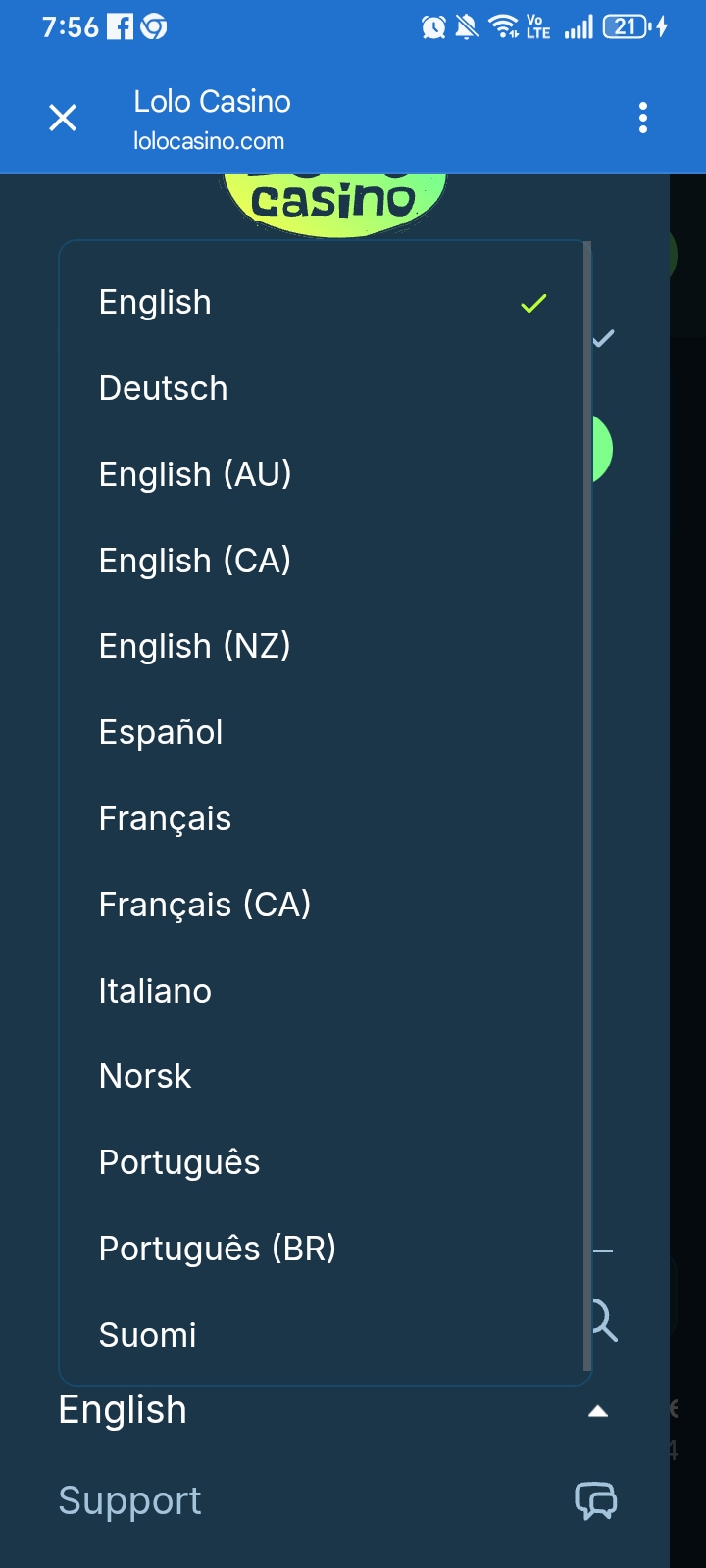Viewport: 706px width, 1568px height.
Task: Close the Lolo Casino browser tab
Action: pos(63,119)
